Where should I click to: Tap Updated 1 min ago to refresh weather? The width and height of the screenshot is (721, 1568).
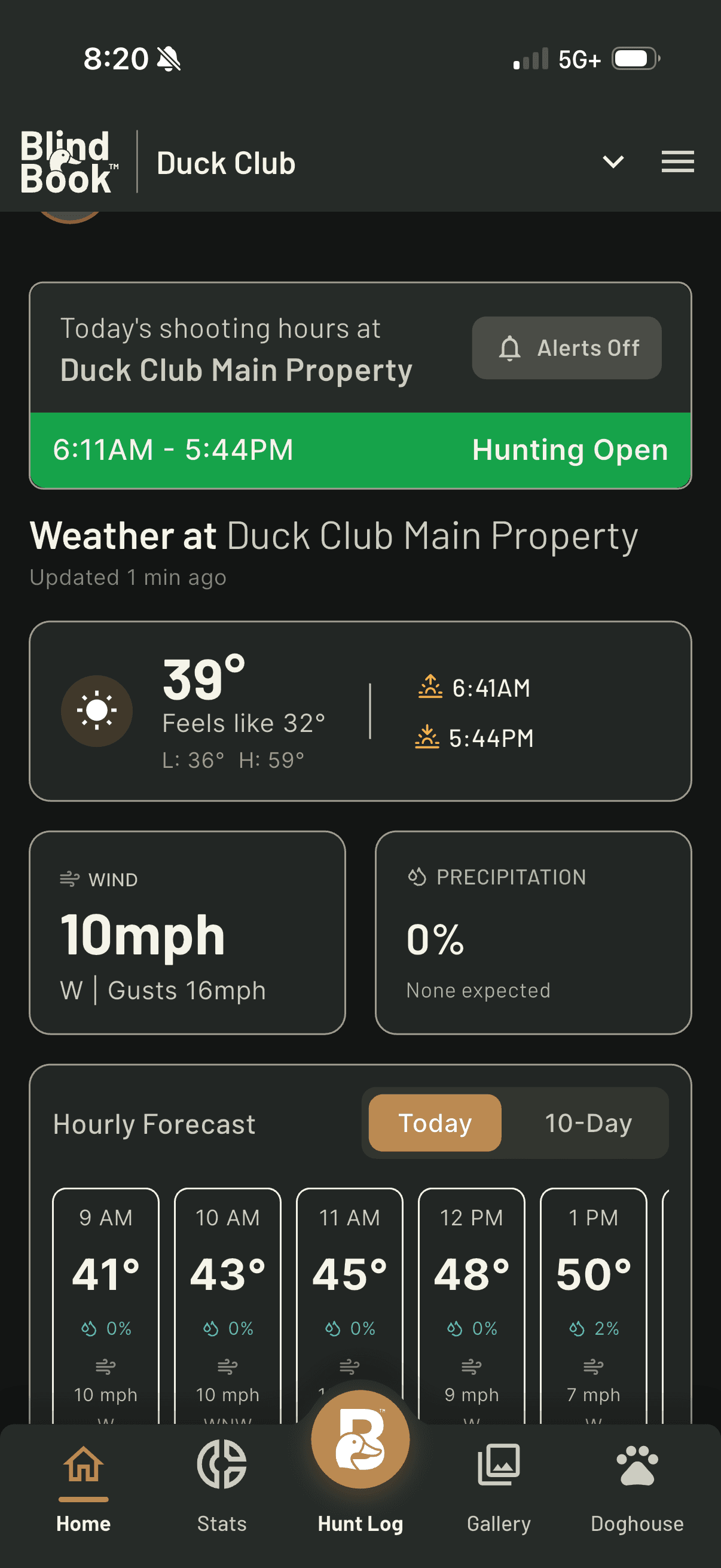coord(128,577)
